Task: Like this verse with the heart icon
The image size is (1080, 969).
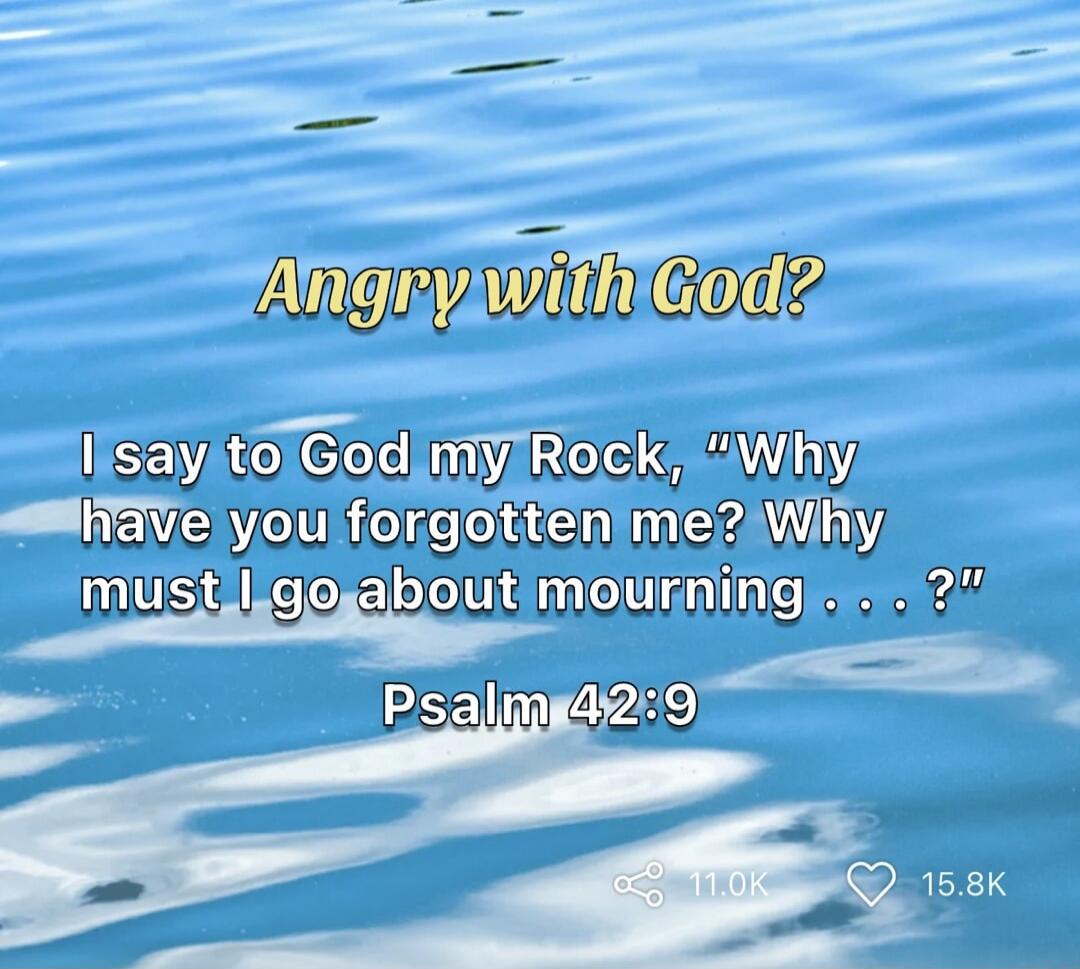Action: point(871,884)
